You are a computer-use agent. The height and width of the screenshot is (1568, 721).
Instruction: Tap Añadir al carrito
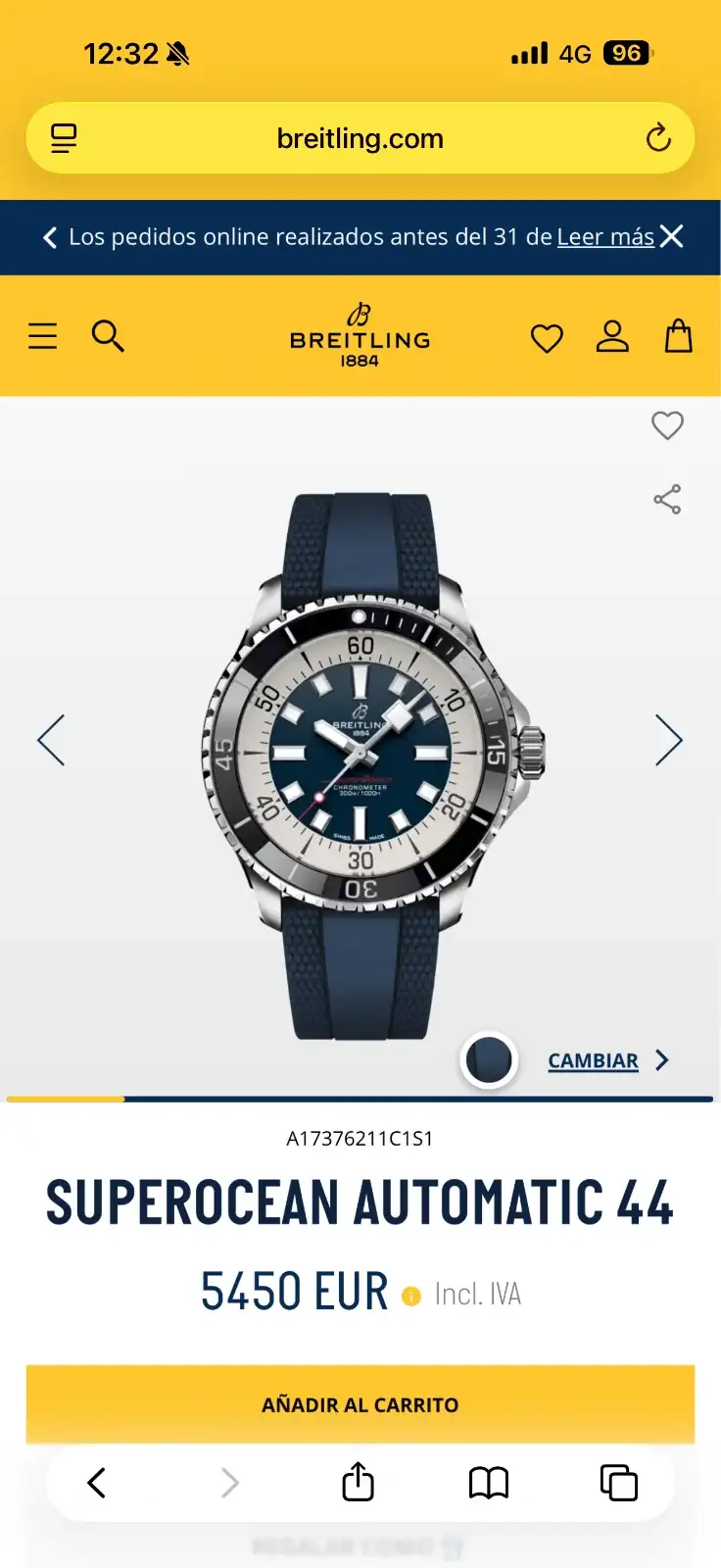pos(360,1404)
